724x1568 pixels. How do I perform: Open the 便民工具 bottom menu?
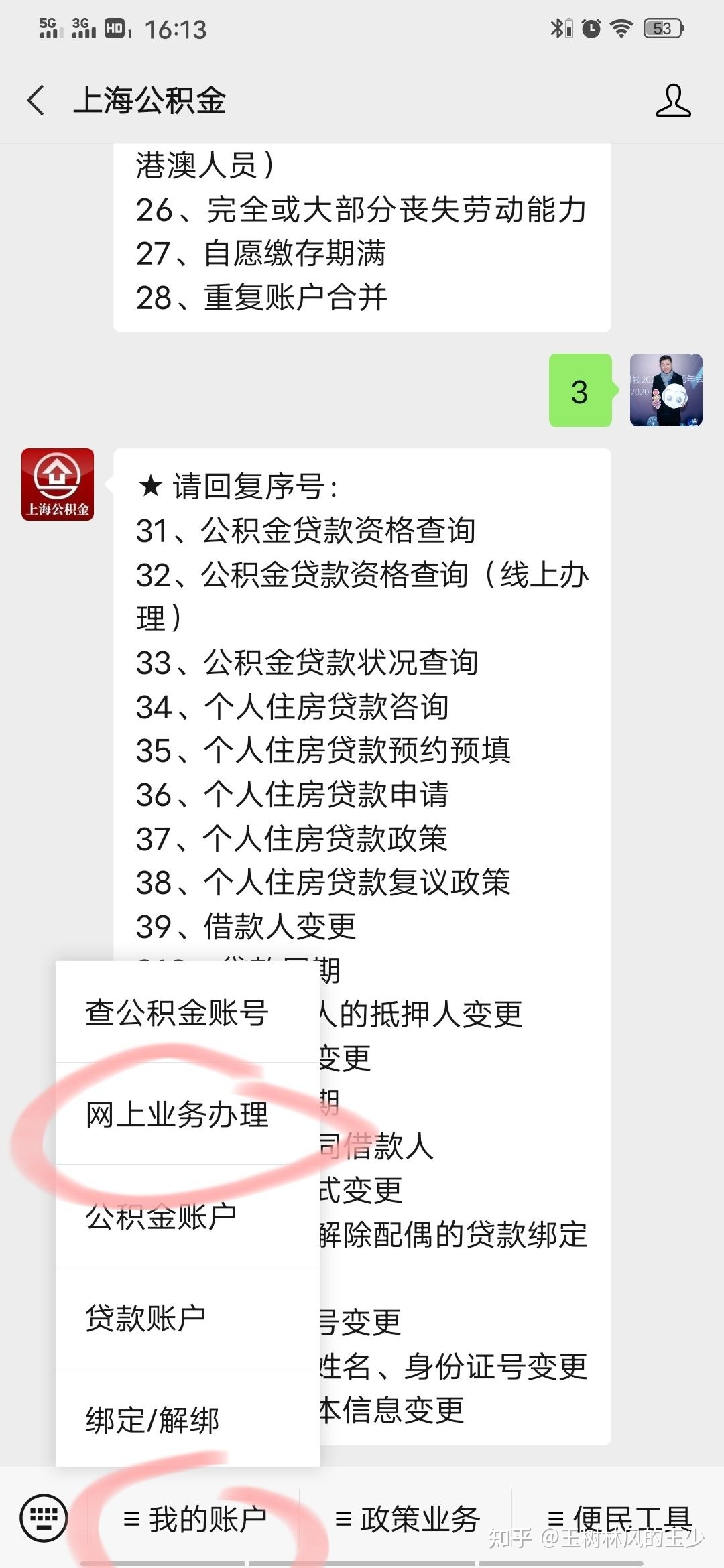point(620,1519)
